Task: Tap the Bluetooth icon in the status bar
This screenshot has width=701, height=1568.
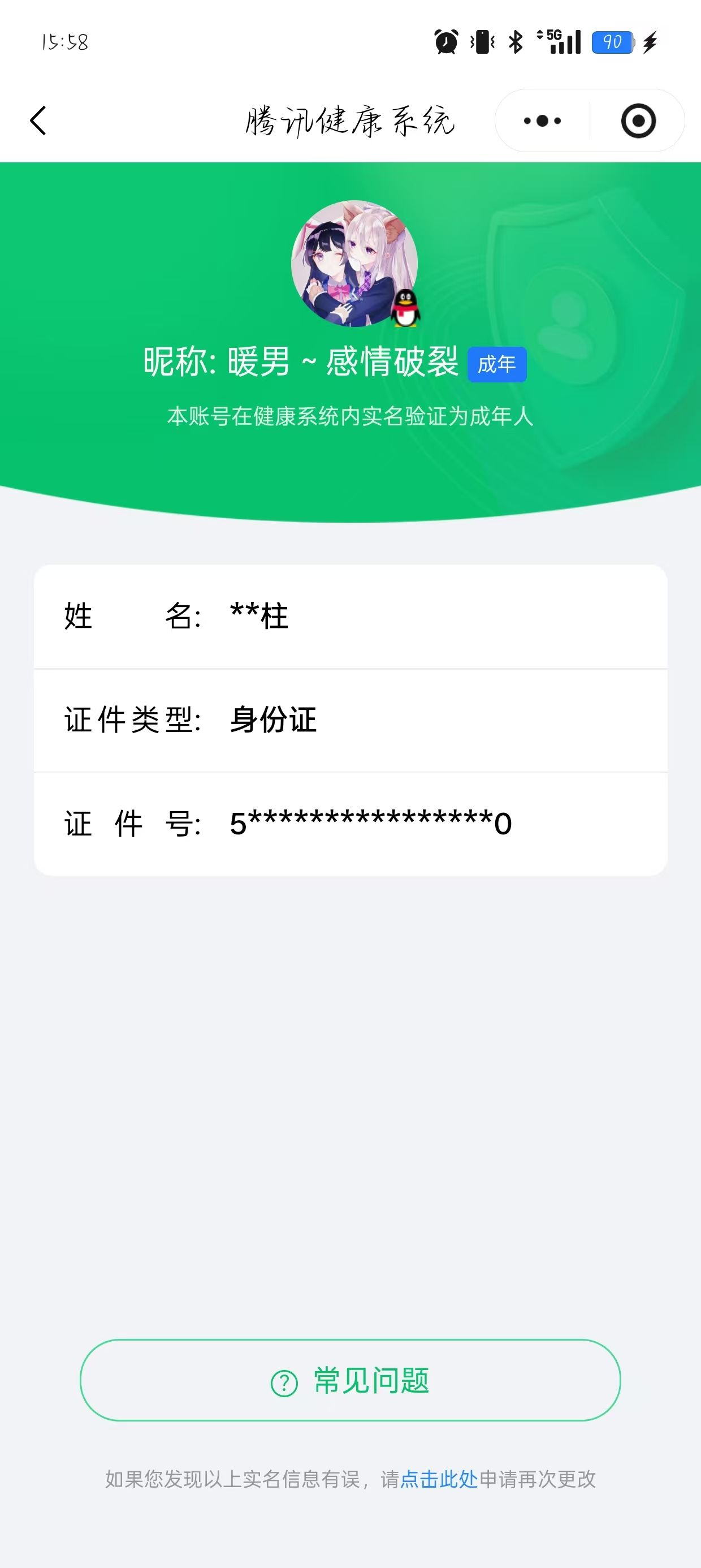Action: [x=515, y=42]
